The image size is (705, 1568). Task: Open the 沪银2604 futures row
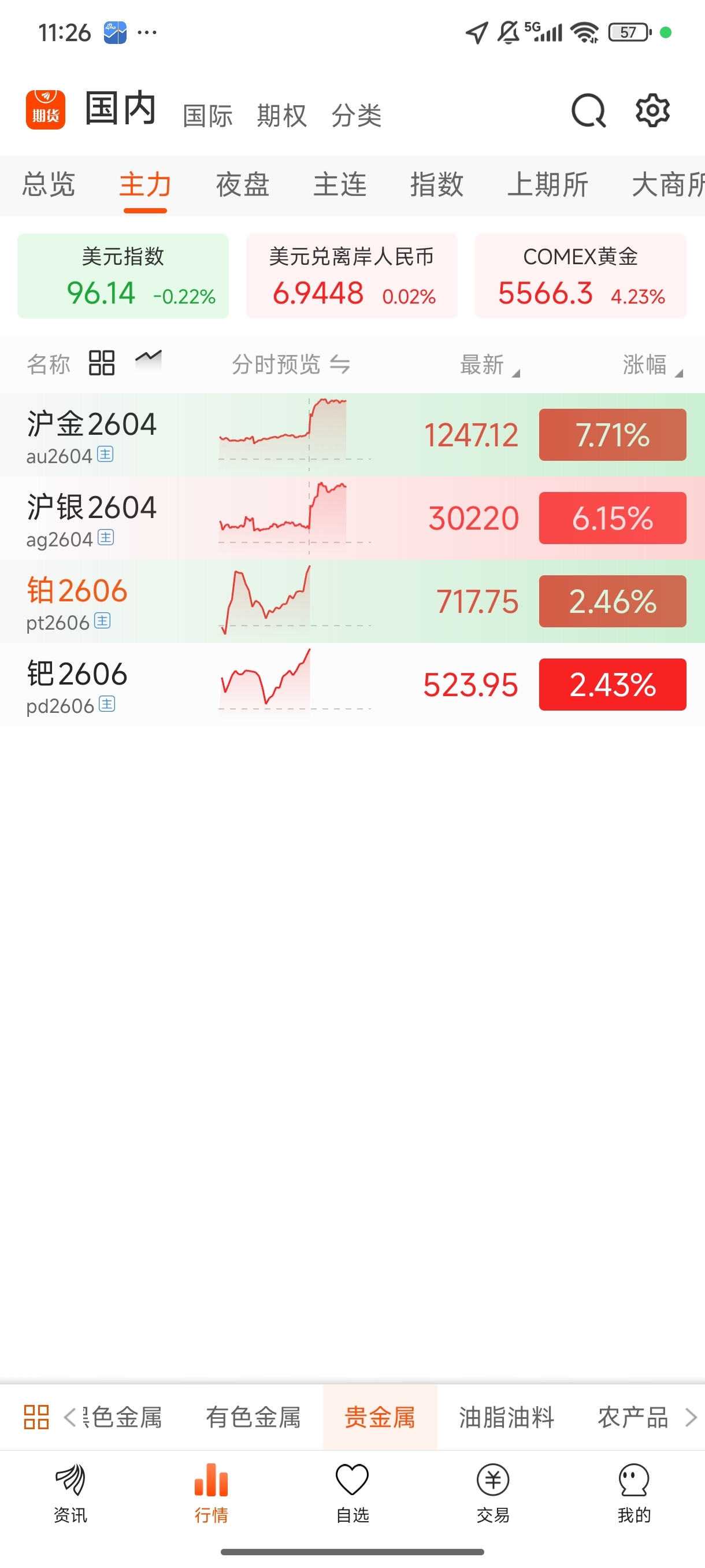tap(352, 518)
